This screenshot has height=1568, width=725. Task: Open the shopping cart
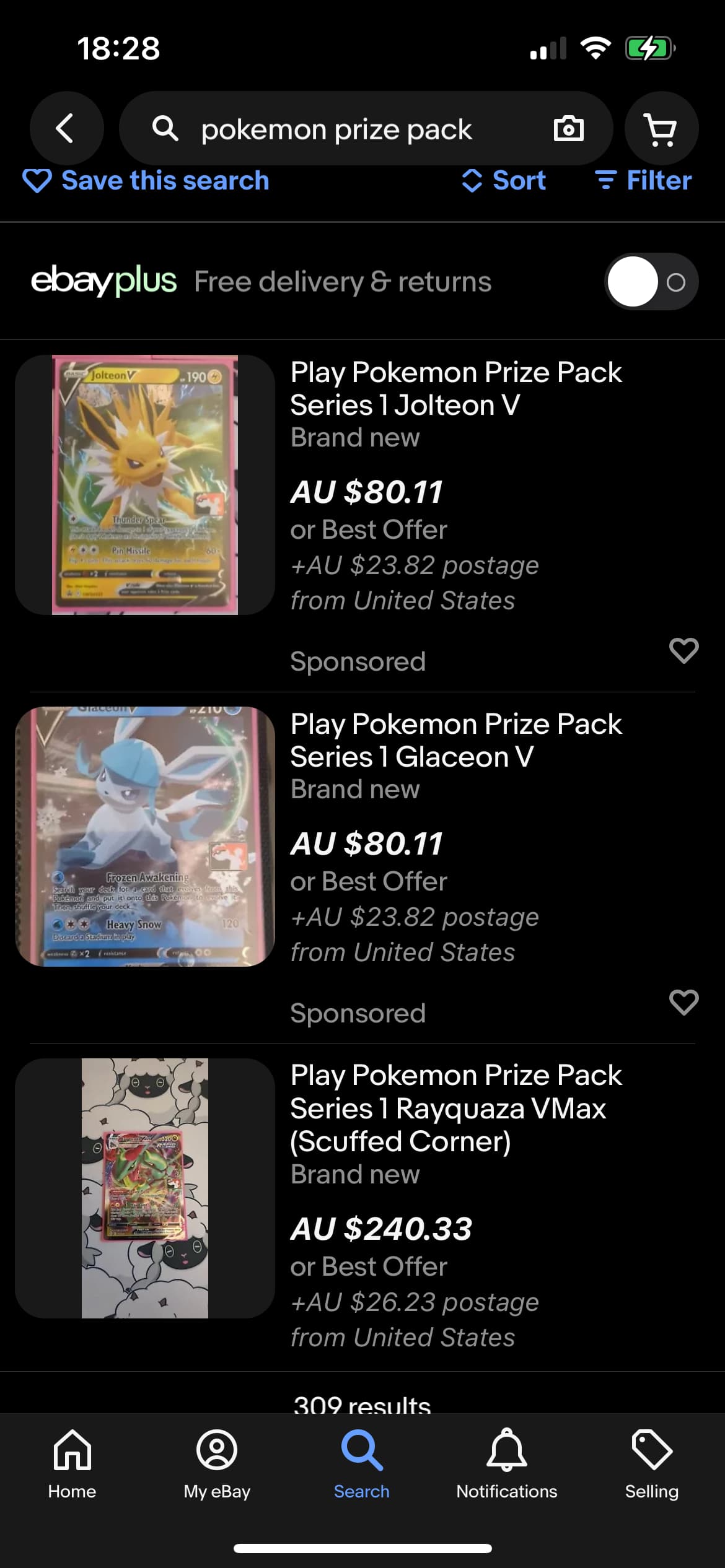click(661, 129)
